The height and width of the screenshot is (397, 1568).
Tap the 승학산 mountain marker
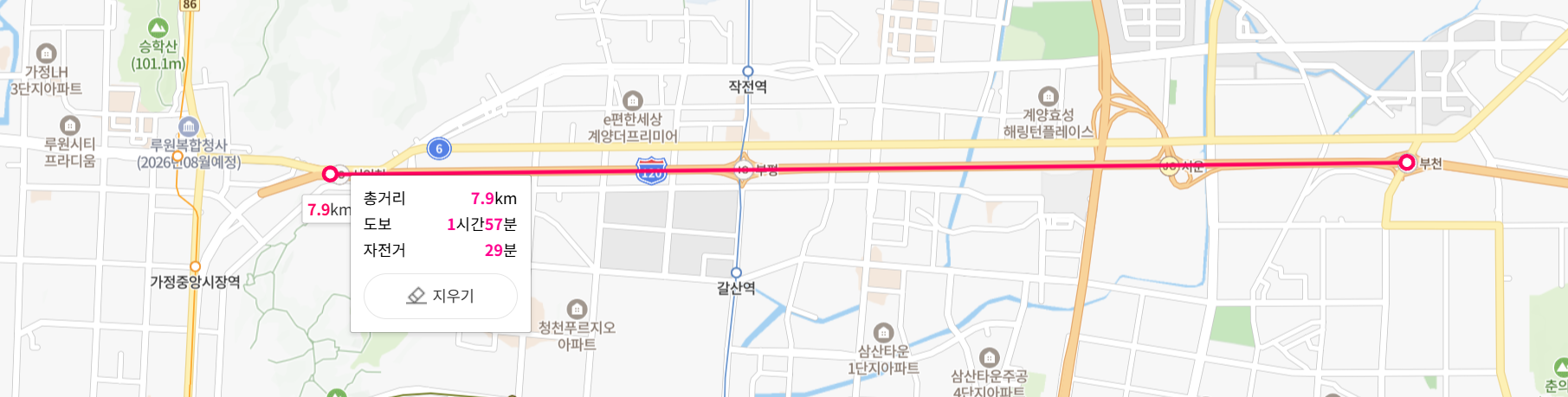[158, 29]
